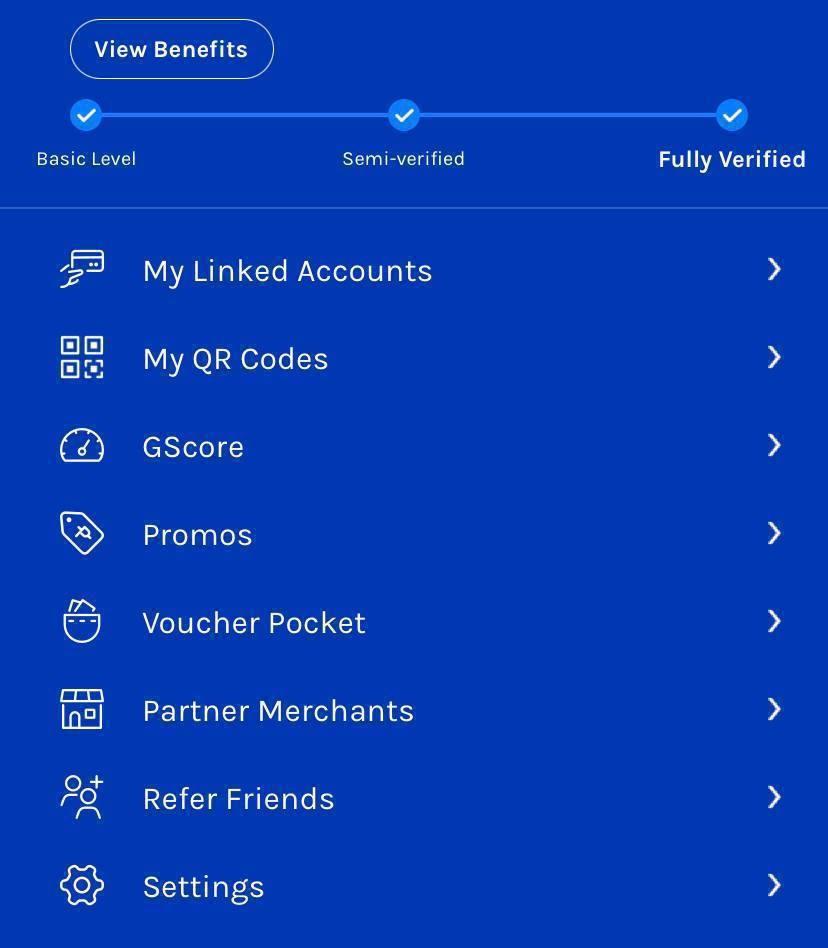Expand Settings using the right chevron
828x948 pixels.
coord(776,885)
